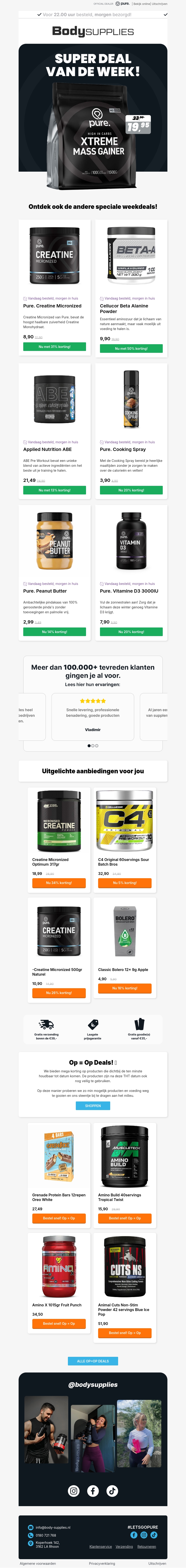Tap 'Nu 14% korting!' under Pure. Peanut Butter
This screenshot has width=186, height=1568.
(54, 632)
